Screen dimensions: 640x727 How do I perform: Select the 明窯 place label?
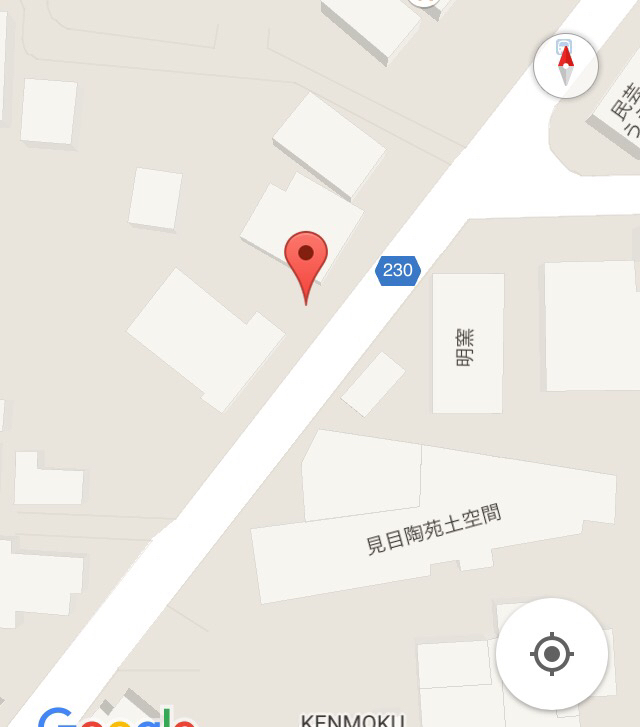tap(466, 347)
